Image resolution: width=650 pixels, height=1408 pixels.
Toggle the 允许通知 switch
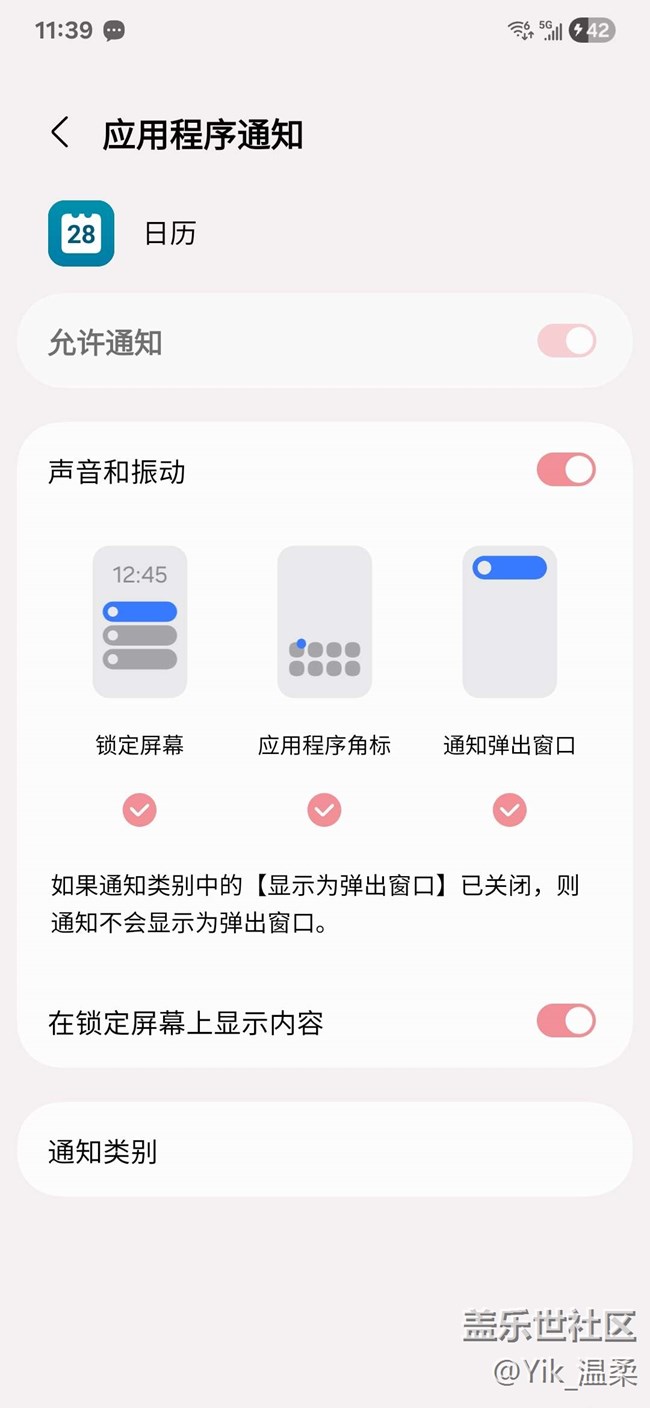pyautogui.click(x=566, y=342)
